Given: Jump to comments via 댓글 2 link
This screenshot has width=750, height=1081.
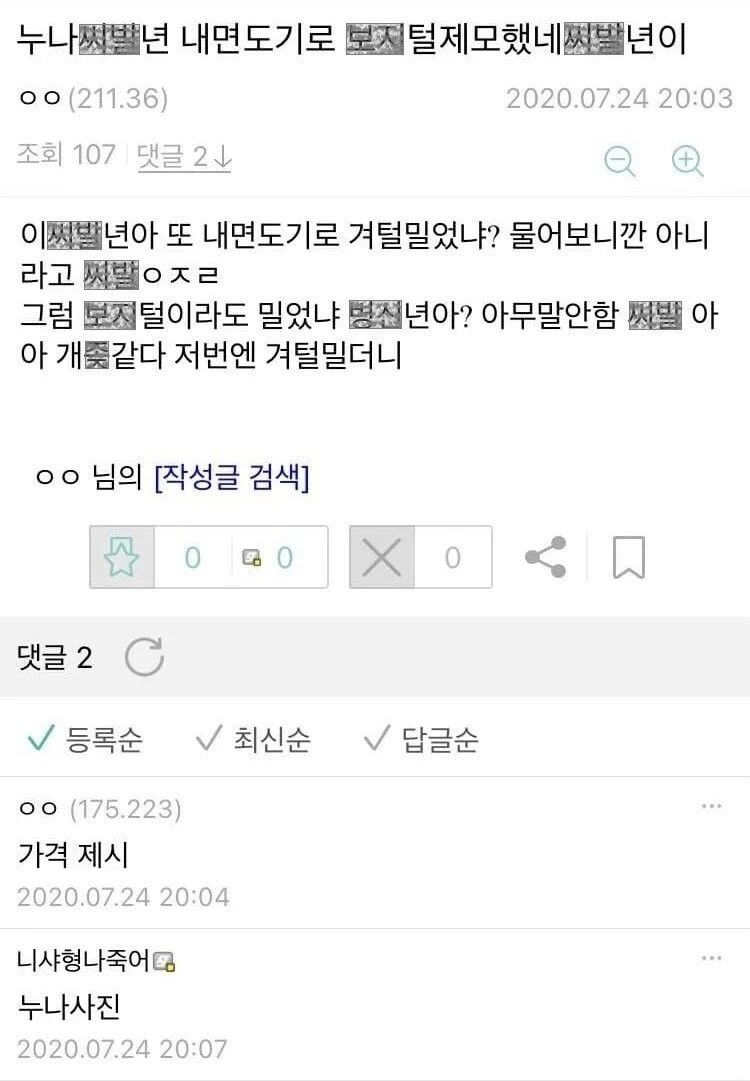Looking at the screenshot, I should (185, 156).
